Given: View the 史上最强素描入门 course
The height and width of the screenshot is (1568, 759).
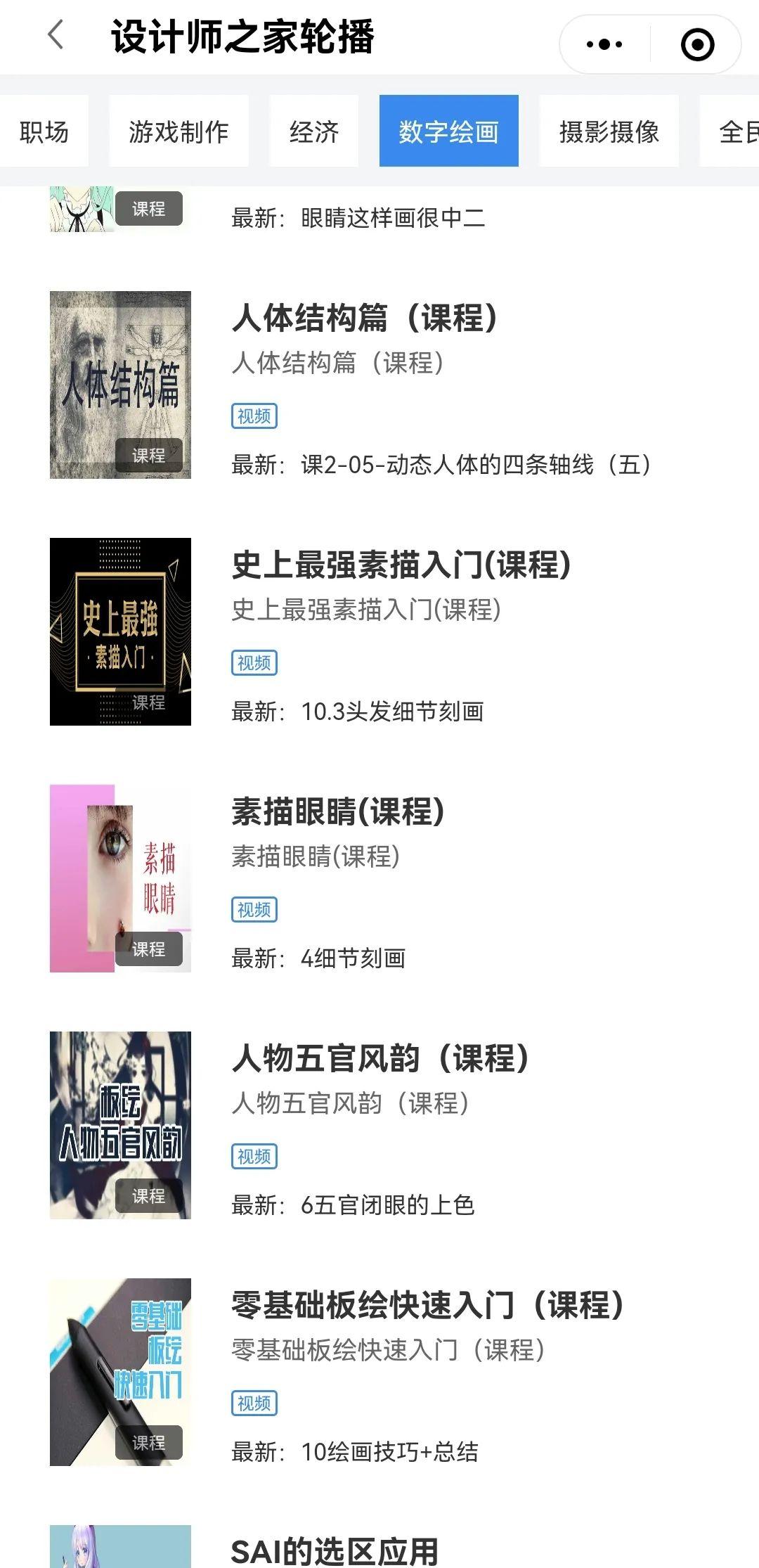Looking at the screenshot, I should click(x=401, y=565).
